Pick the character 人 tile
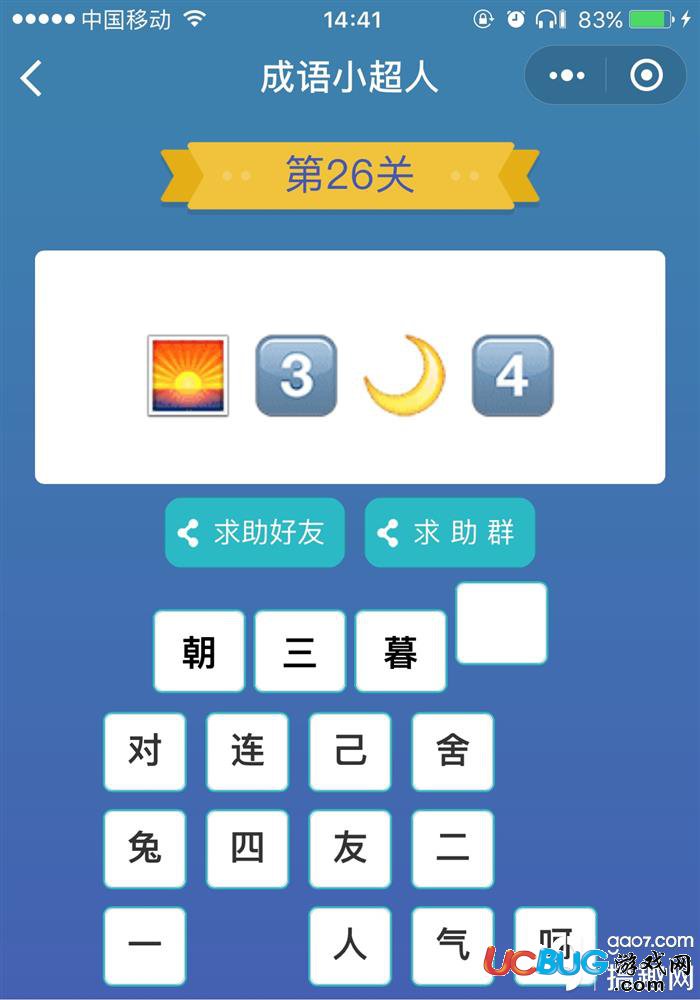The height and width of the screenshot is (1000, 700). (350, 945)
